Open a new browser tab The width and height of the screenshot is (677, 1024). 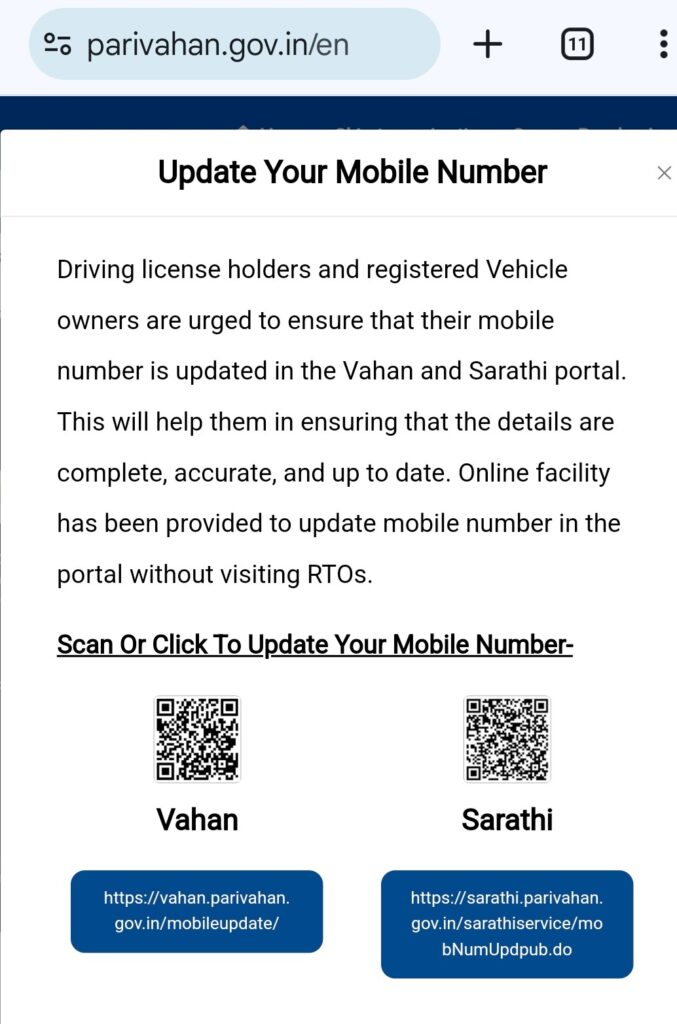pos(487,44)
